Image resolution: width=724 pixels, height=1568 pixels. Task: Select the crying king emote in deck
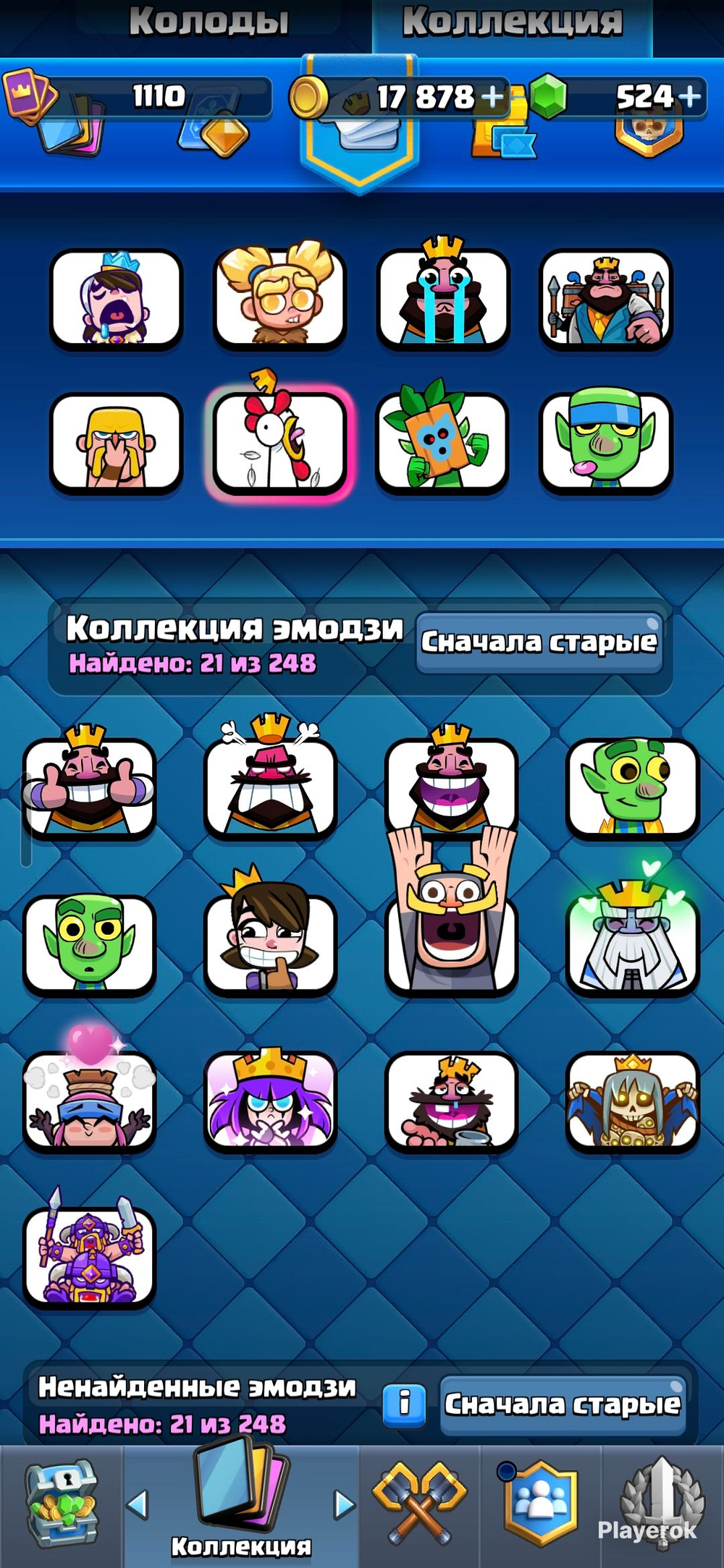[444, 297]
